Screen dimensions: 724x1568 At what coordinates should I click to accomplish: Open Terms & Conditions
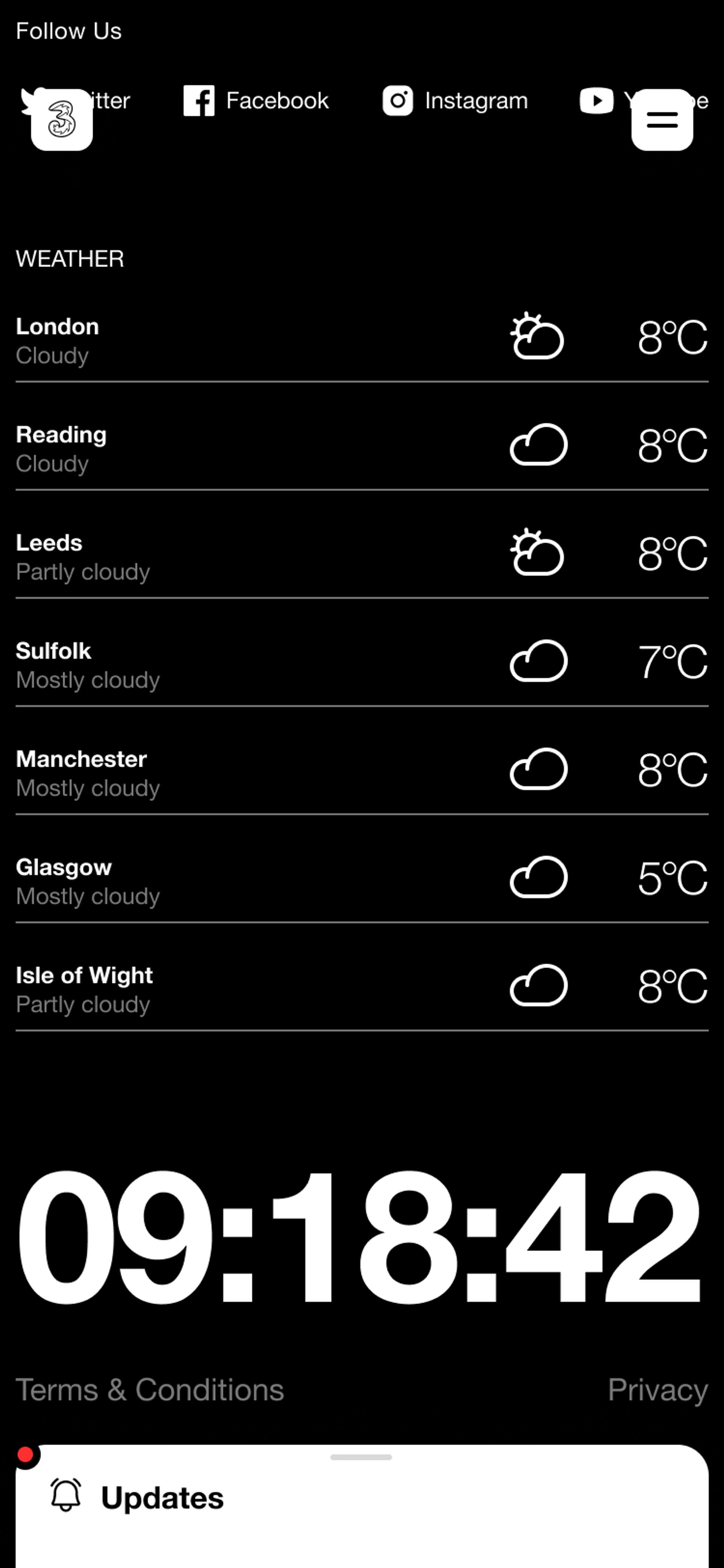point(150,1390)
